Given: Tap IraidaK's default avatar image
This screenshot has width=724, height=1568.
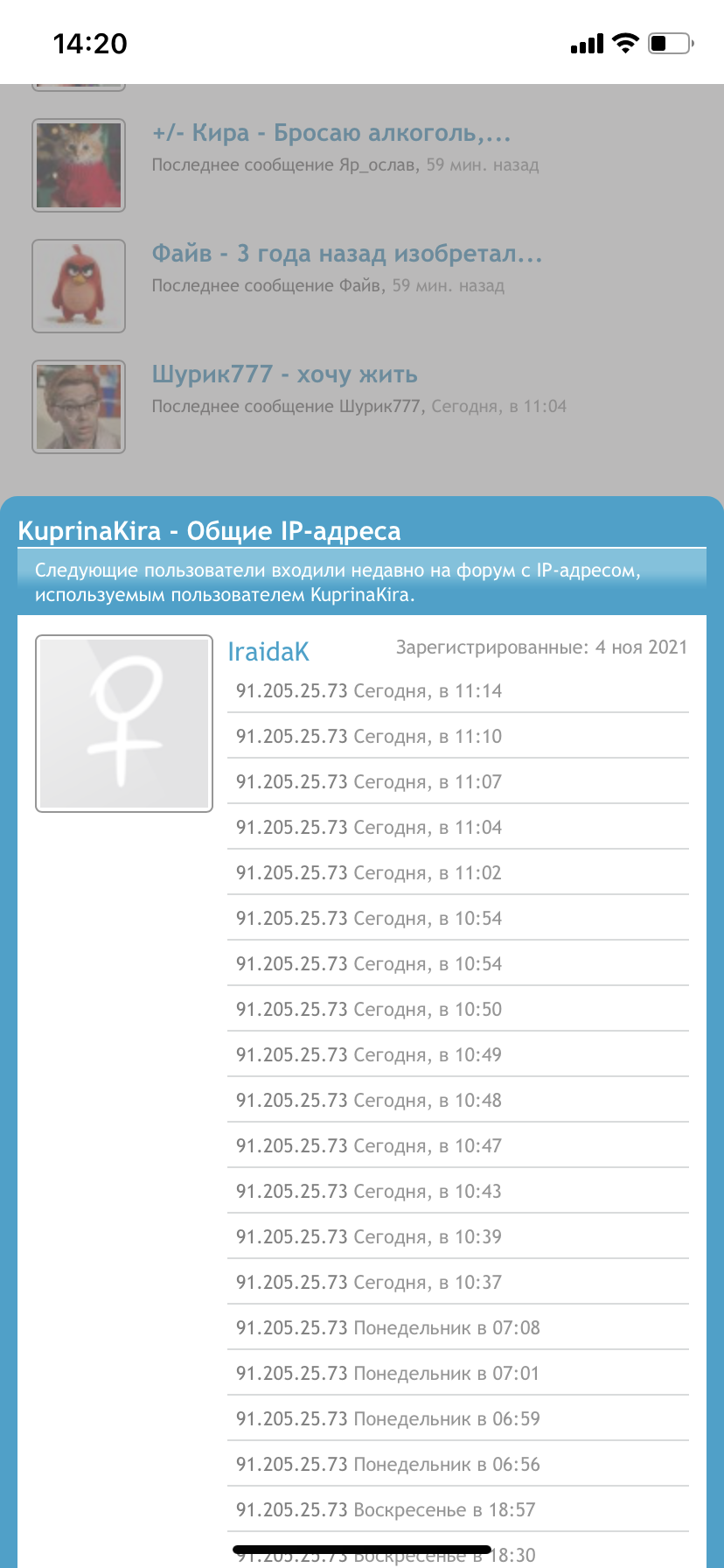Looking at the screenshot, I should point(124,724).
